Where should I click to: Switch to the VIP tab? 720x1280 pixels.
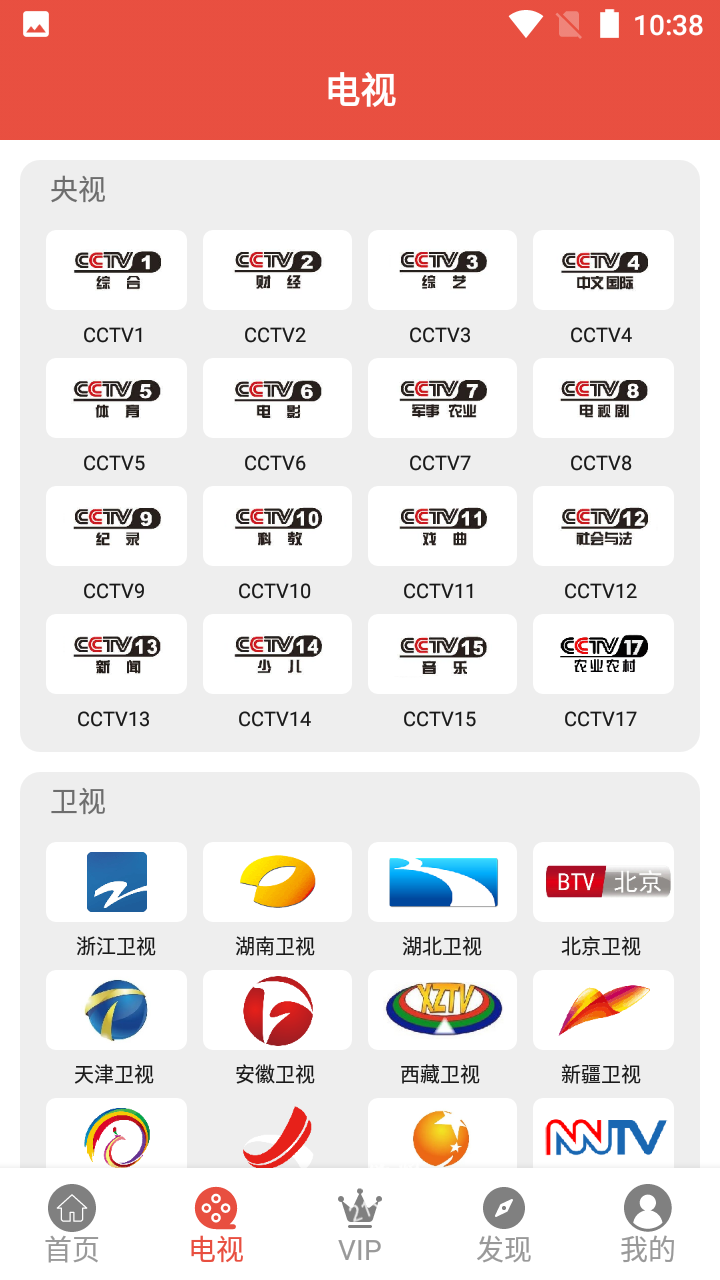(360, 1225)
